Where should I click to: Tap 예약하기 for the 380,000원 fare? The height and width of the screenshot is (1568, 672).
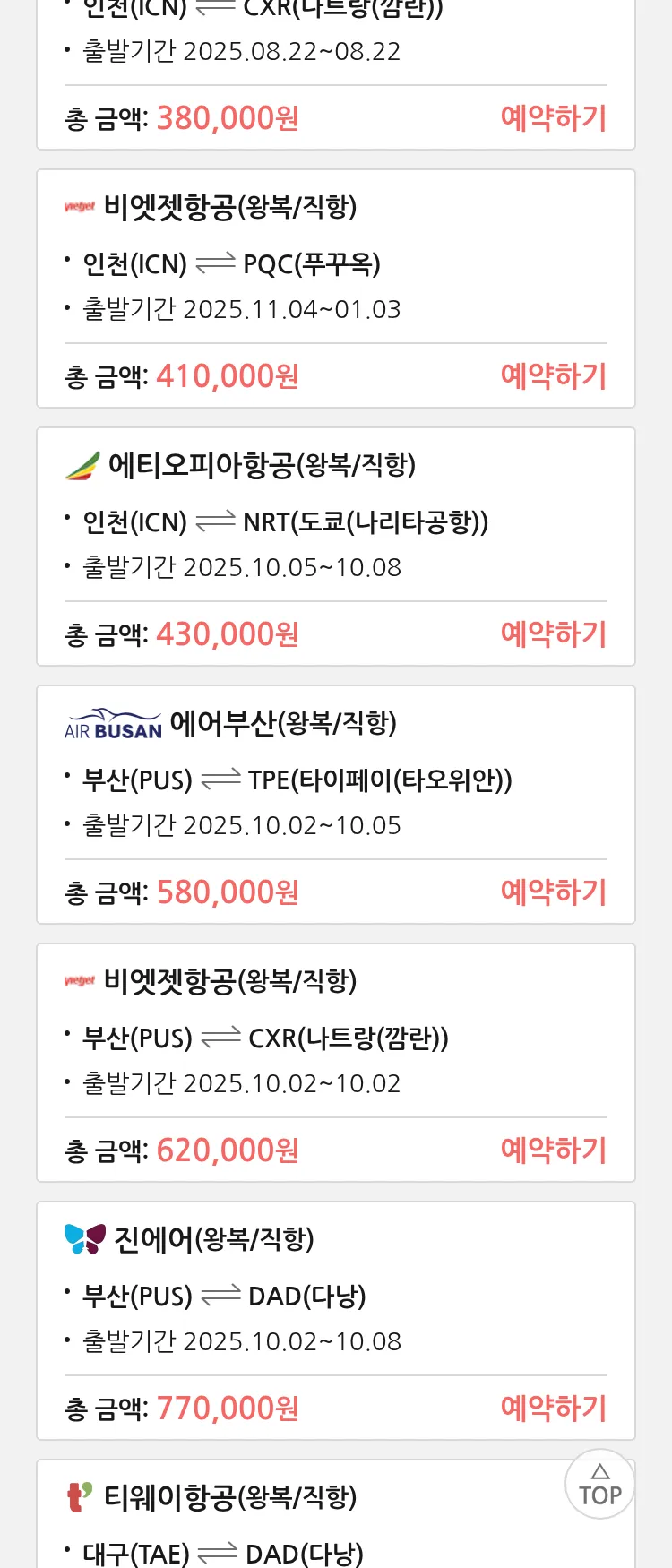click(x=553, y=118)
